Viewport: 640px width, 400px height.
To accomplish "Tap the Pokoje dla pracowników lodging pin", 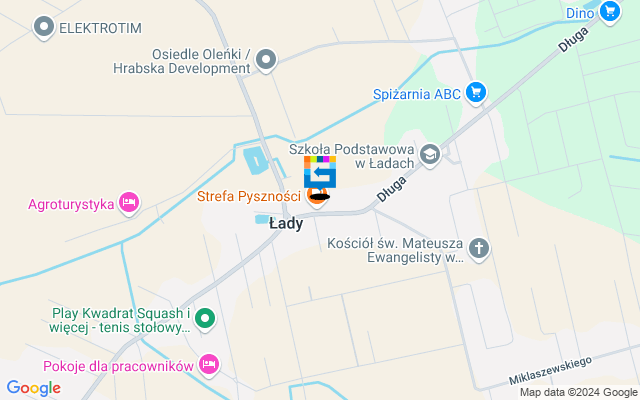I will pos(208,366).
